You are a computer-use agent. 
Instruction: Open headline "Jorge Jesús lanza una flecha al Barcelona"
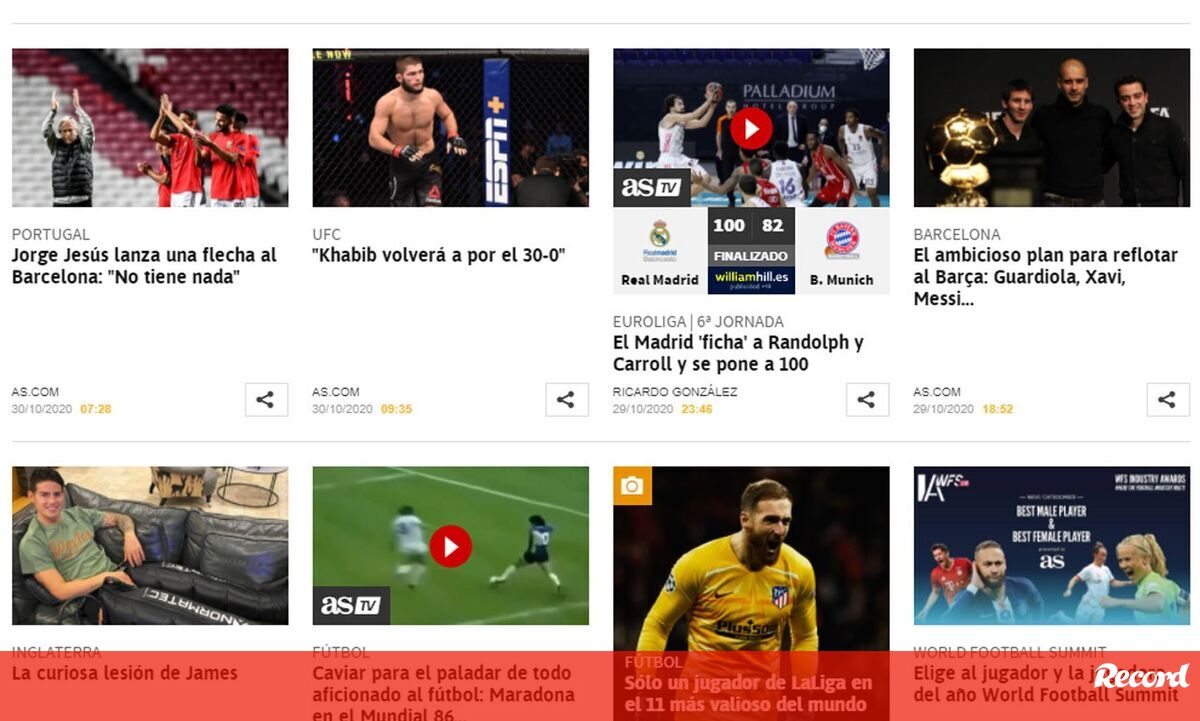tap(144, 266)
